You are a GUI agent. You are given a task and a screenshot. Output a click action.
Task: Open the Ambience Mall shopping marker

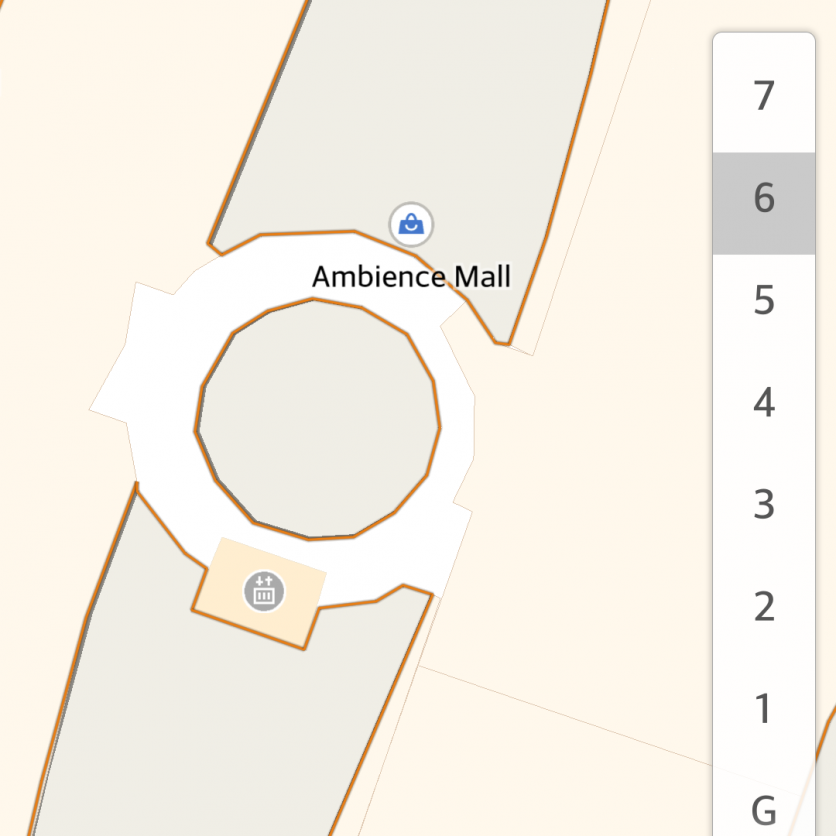coord(411,224)
